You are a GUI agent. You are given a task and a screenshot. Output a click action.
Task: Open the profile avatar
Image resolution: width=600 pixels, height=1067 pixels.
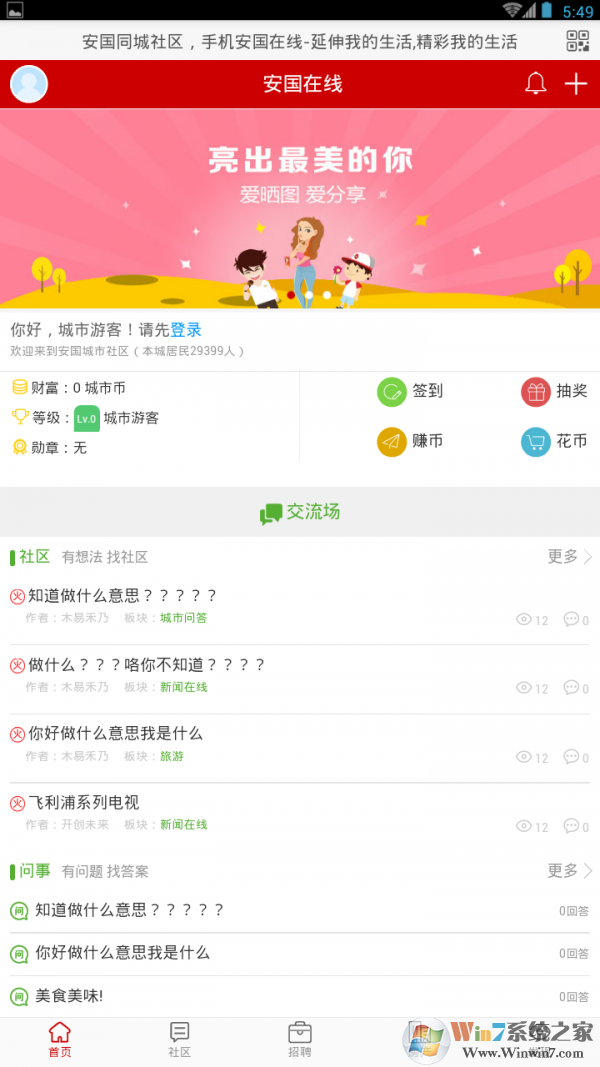click(x=29, y=84)
